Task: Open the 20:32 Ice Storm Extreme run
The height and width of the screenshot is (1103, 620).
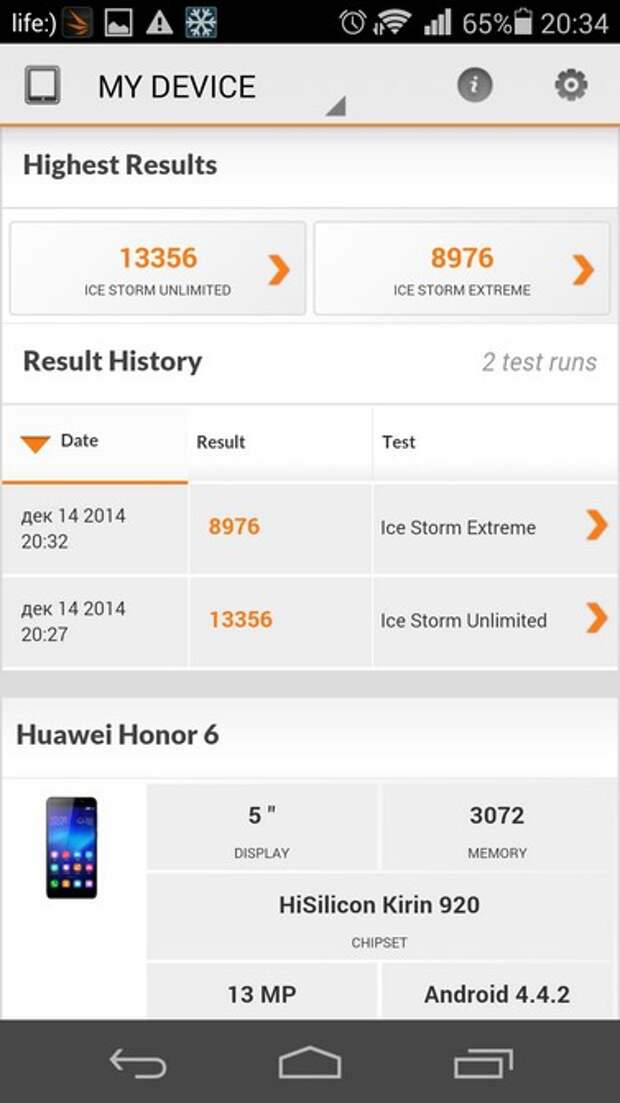Action: (310, 528)
